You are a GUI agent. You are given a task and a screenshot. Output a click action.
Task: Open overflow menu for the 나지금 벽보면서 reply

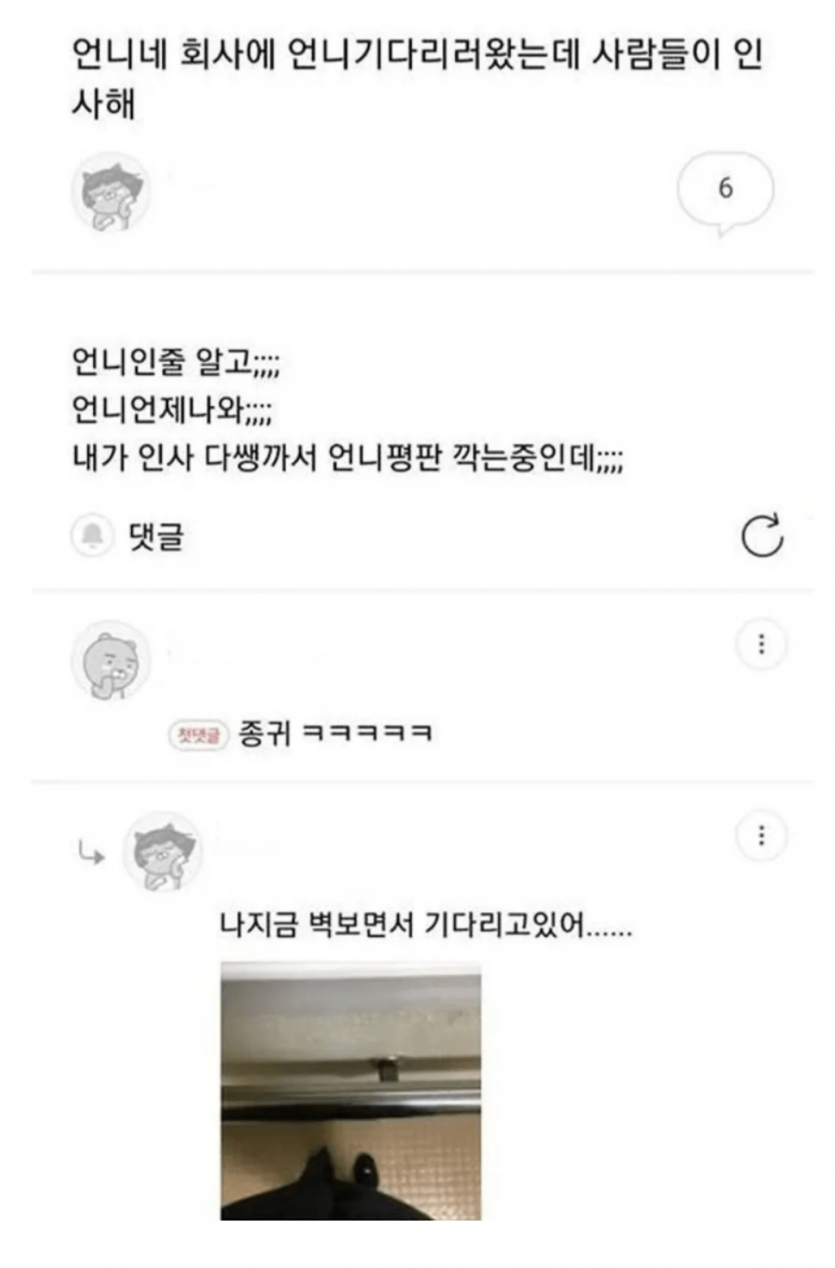761,835
